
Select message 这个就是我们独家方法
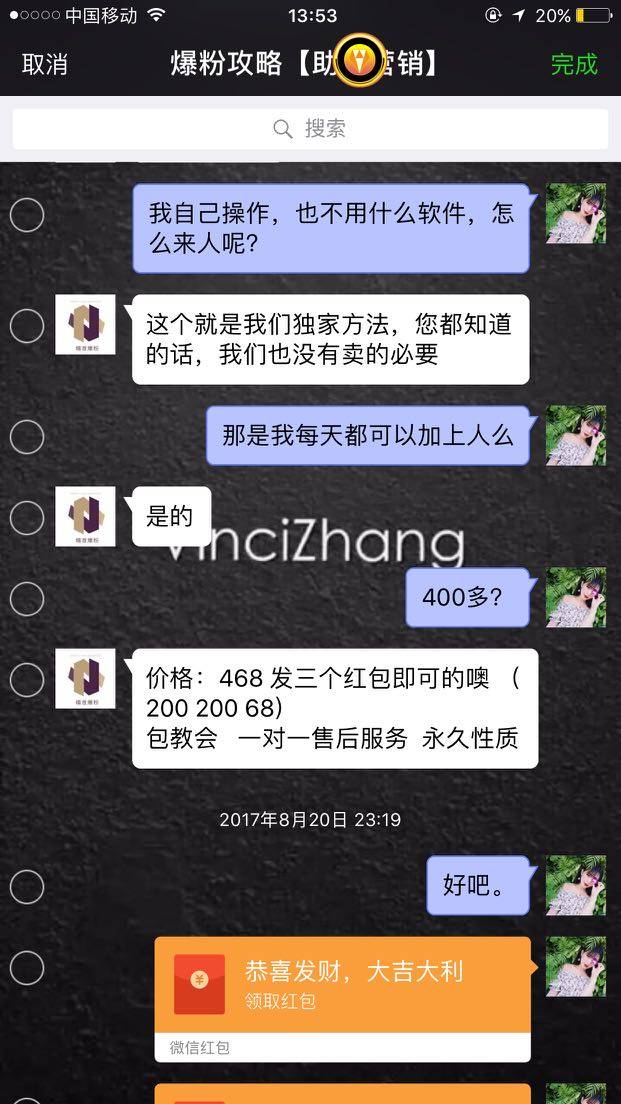tap(27, 326)
